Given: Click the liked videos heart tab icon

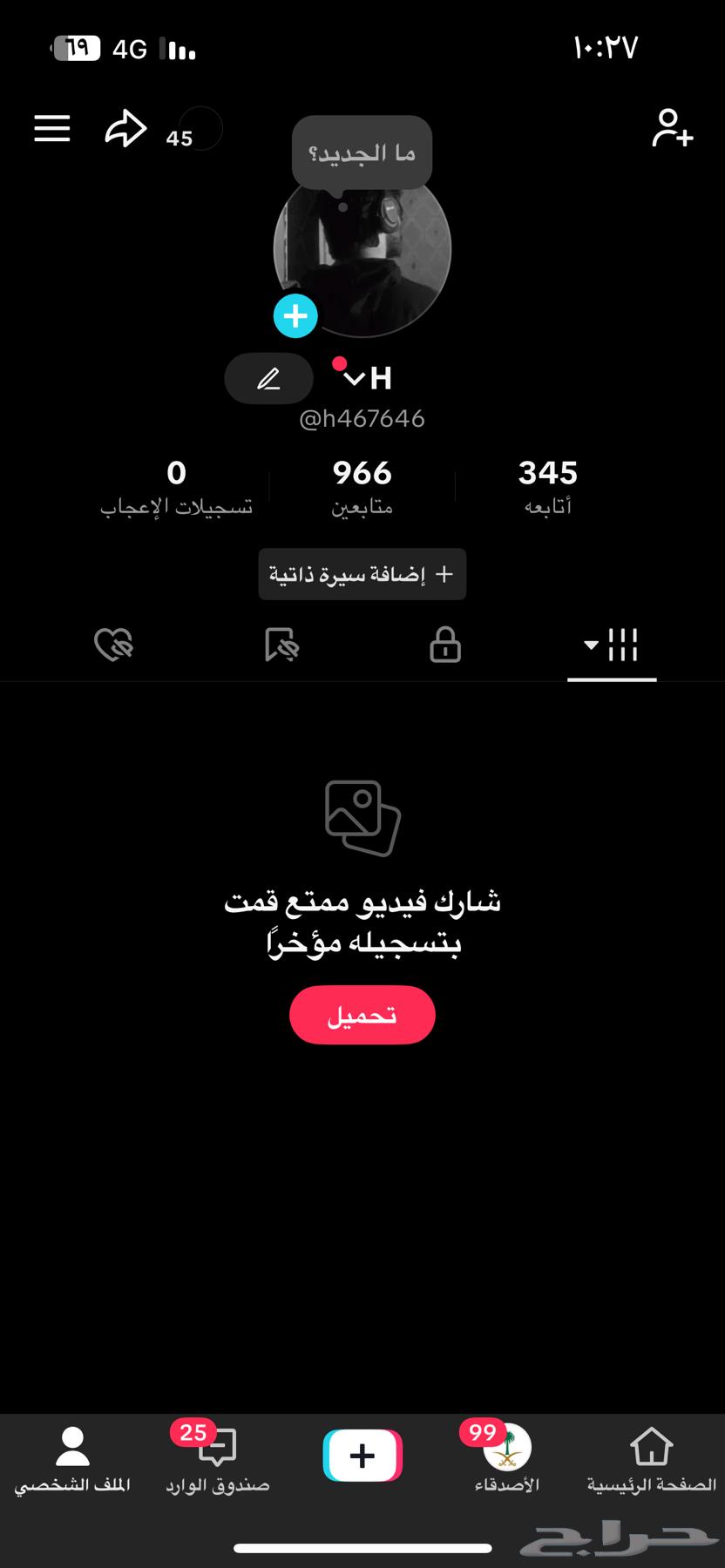Looking at the screenshot, I should (x=114, y=645).
